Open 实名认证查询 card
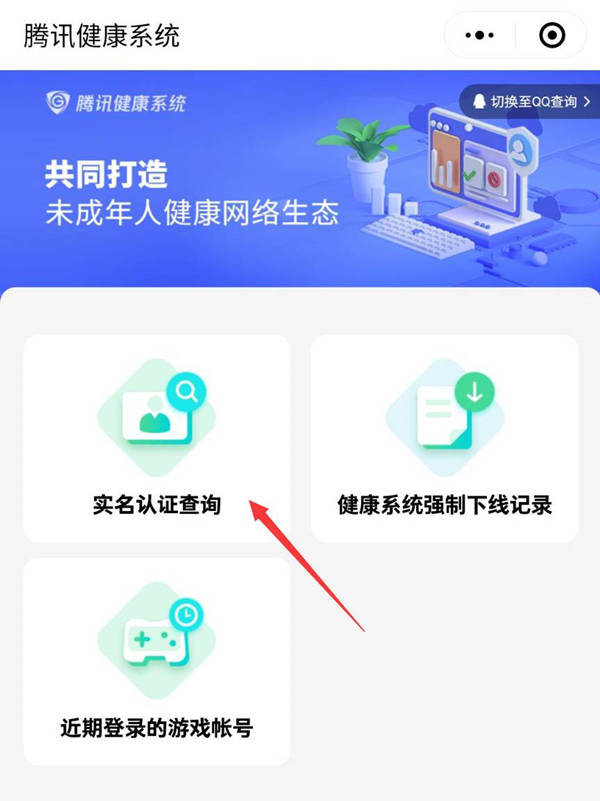The width and height of the screenshot is (600, 801). (157, 439)
